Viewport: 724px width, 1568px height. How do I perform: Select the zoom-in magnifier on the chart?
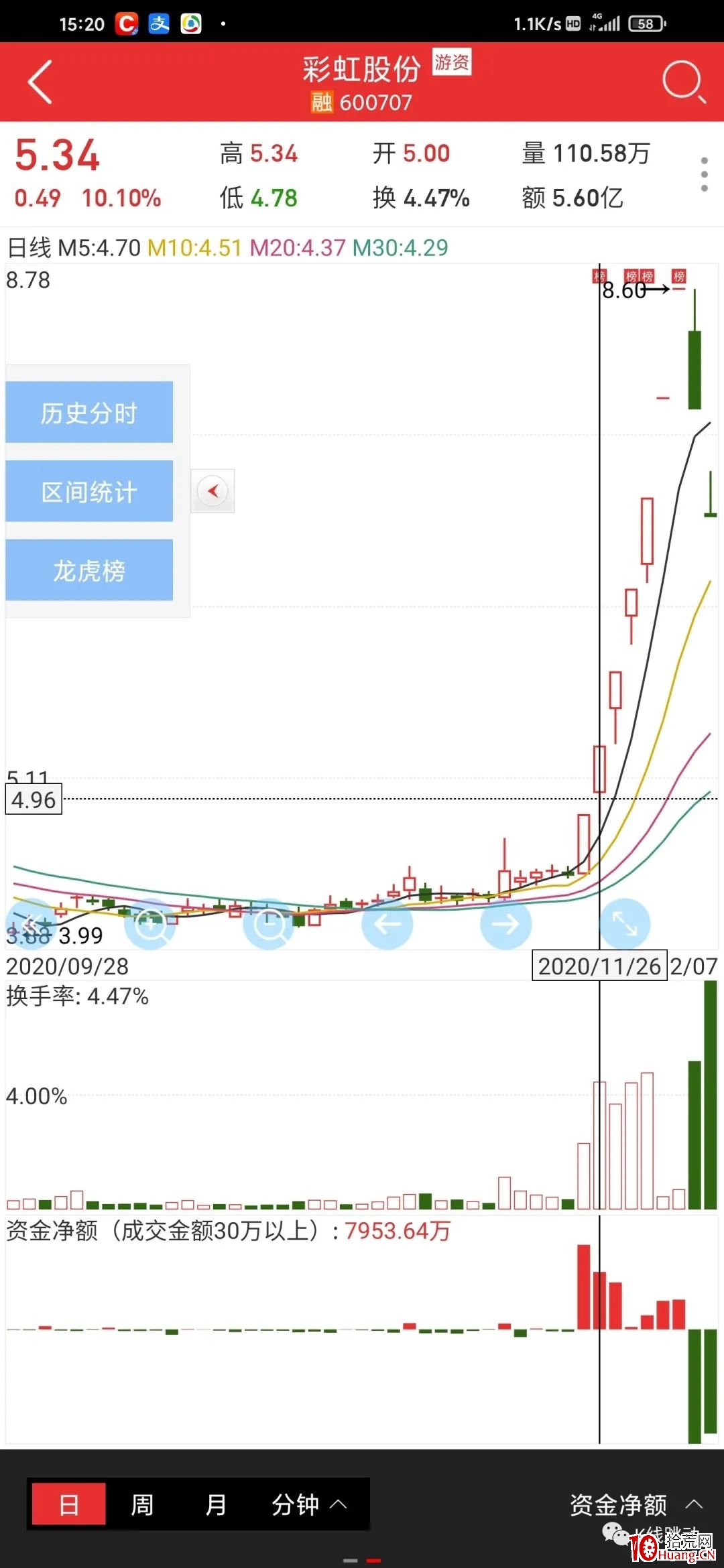(151, 923)
